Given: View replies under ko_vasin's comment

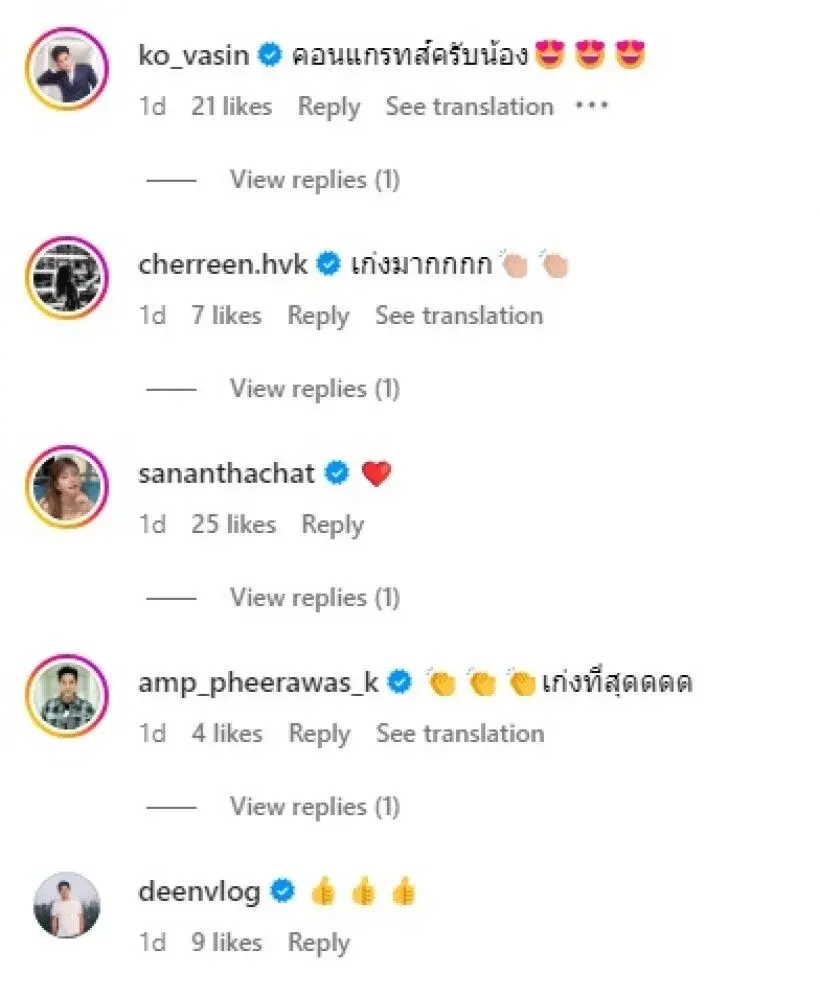Looking at the screenshot, I should click(x=314, y=180).
